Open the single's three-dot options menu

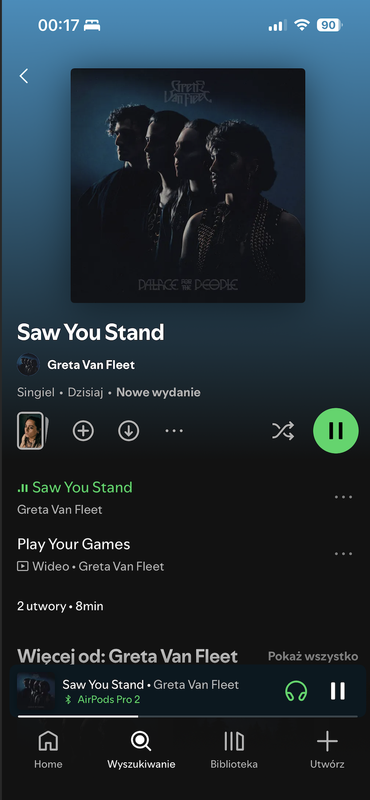tap(174, 431)
